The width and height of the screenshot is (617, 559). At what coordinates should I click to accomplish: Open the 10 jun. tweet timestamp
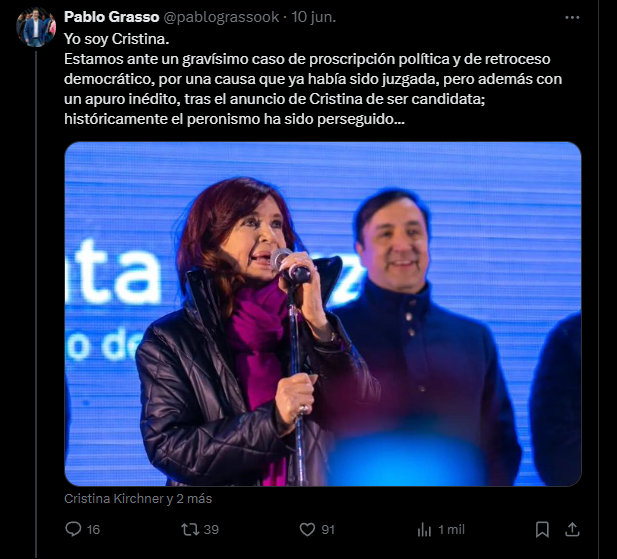(x=316, y=17)
